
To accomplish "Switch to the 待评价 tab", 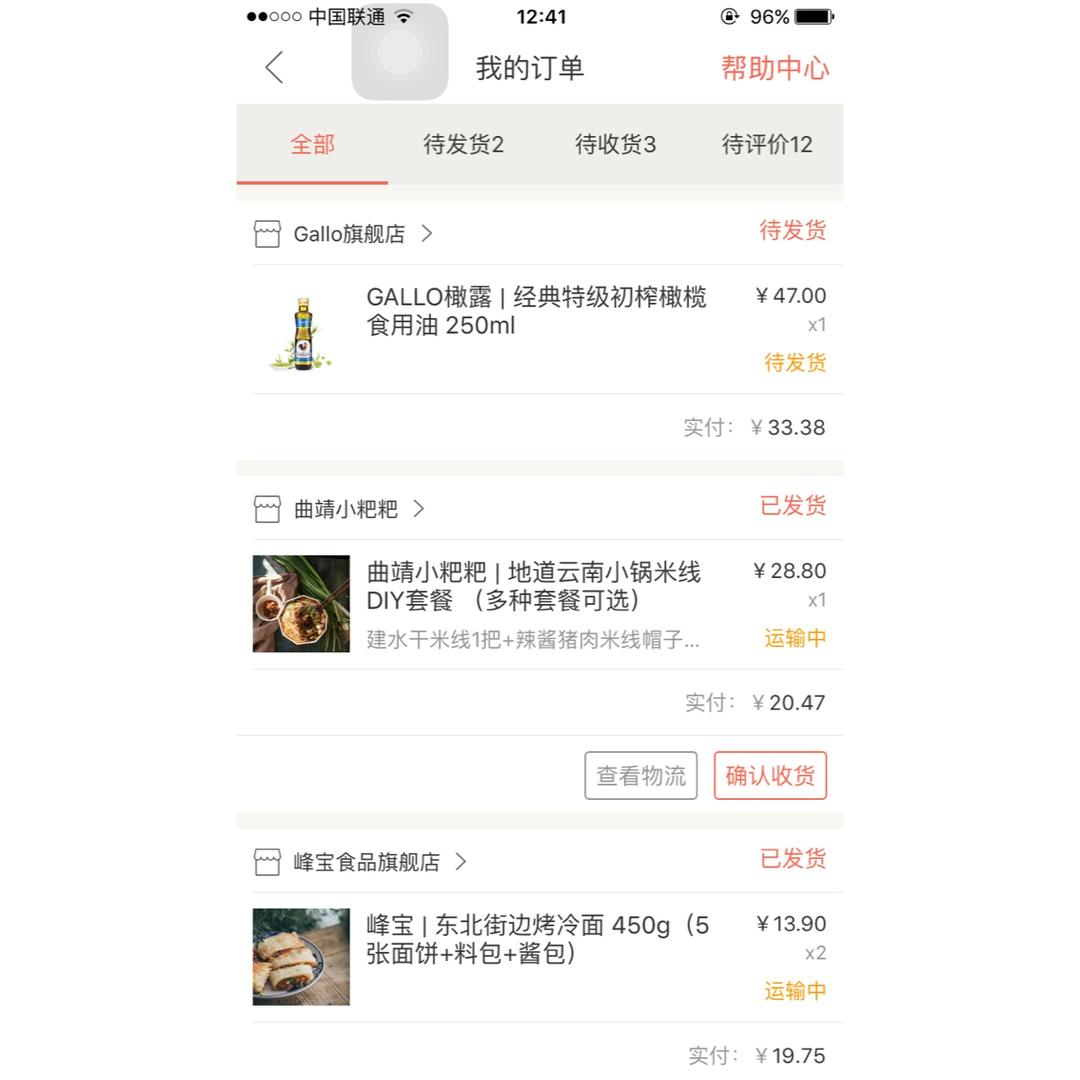I will (767, 145).
